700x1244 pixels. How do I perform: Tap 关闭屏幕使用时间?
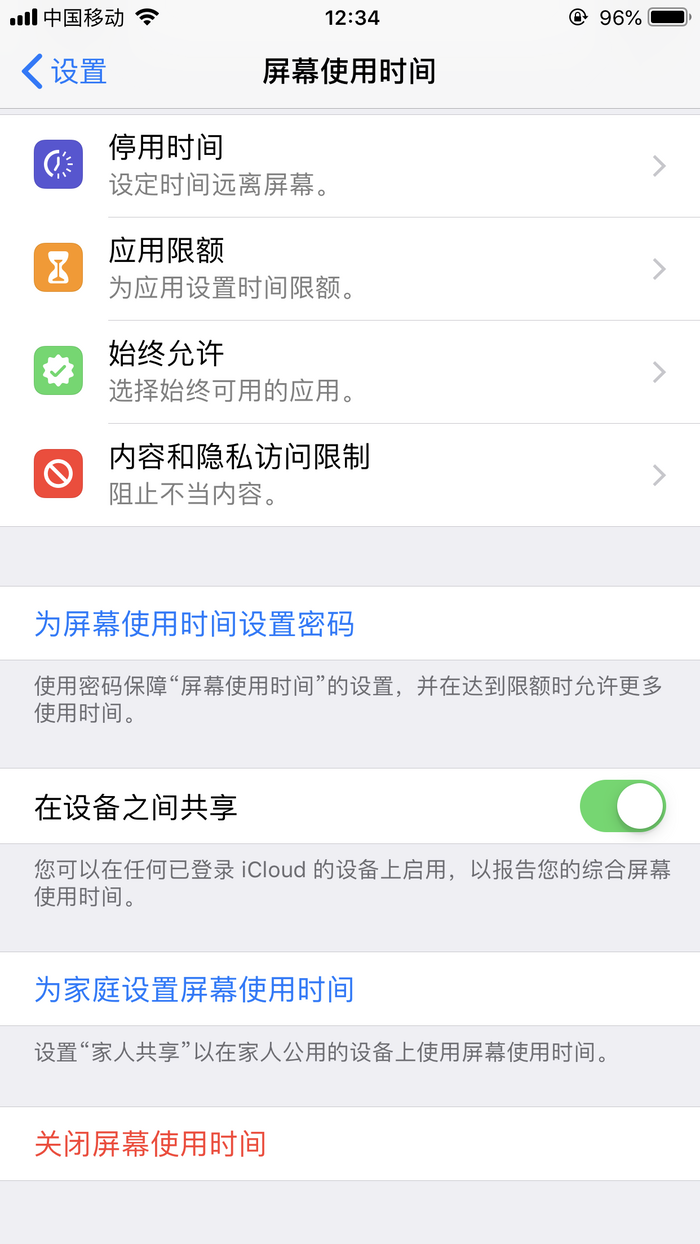pyautogui.click(x=150, y=1143)
